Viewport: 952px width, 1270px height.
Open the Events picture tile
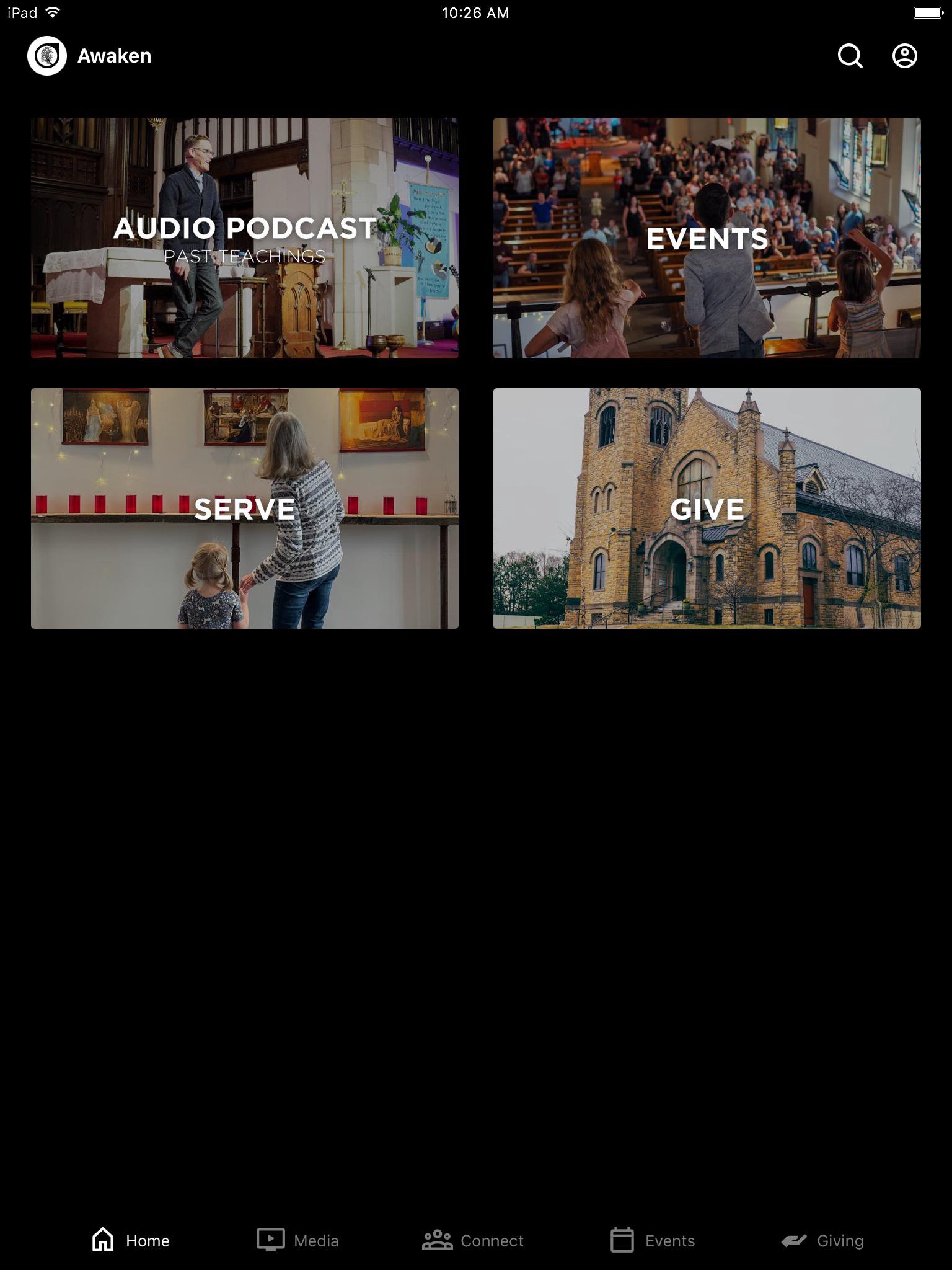click(707, 238)
